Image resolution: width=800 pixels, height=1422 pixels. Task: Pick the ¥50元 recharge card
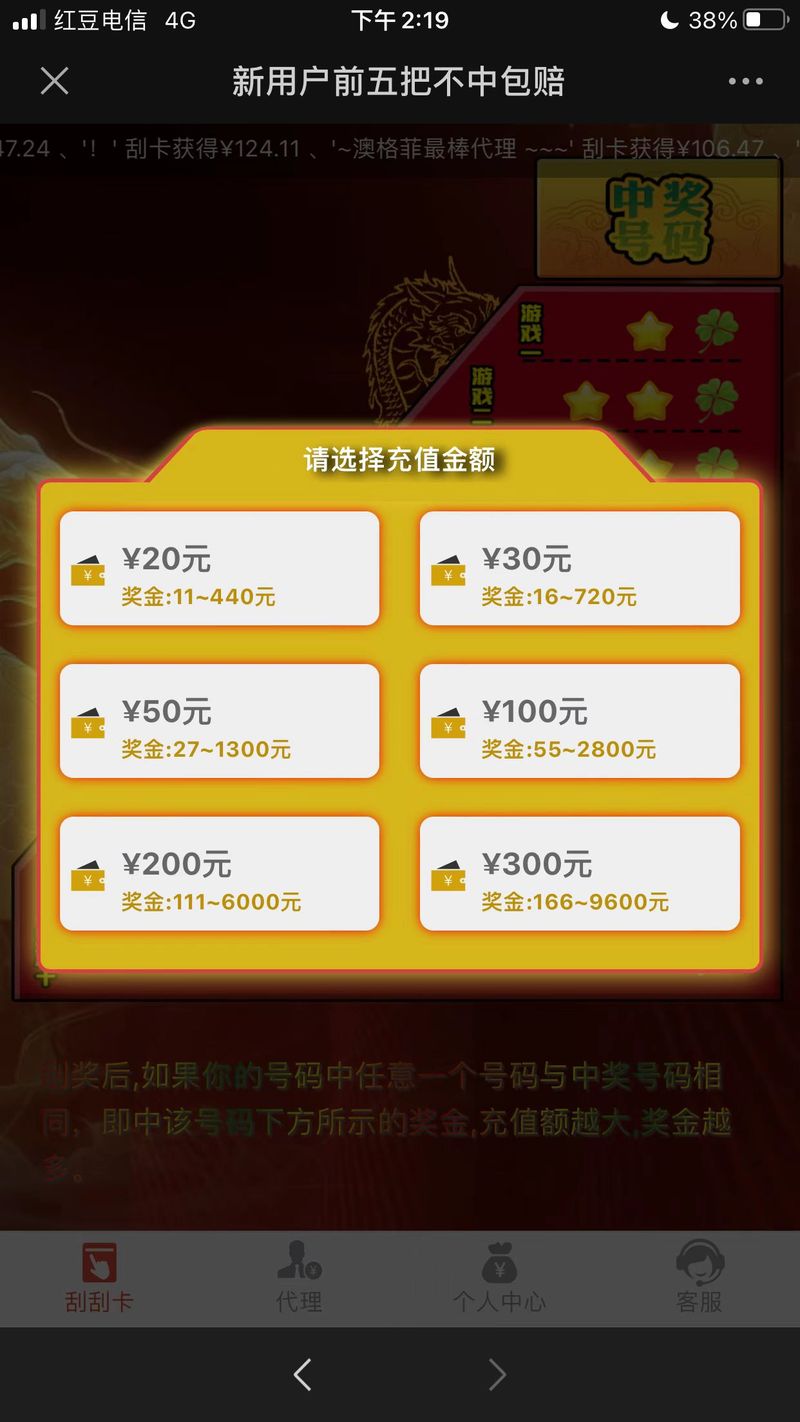coord(220,721)
